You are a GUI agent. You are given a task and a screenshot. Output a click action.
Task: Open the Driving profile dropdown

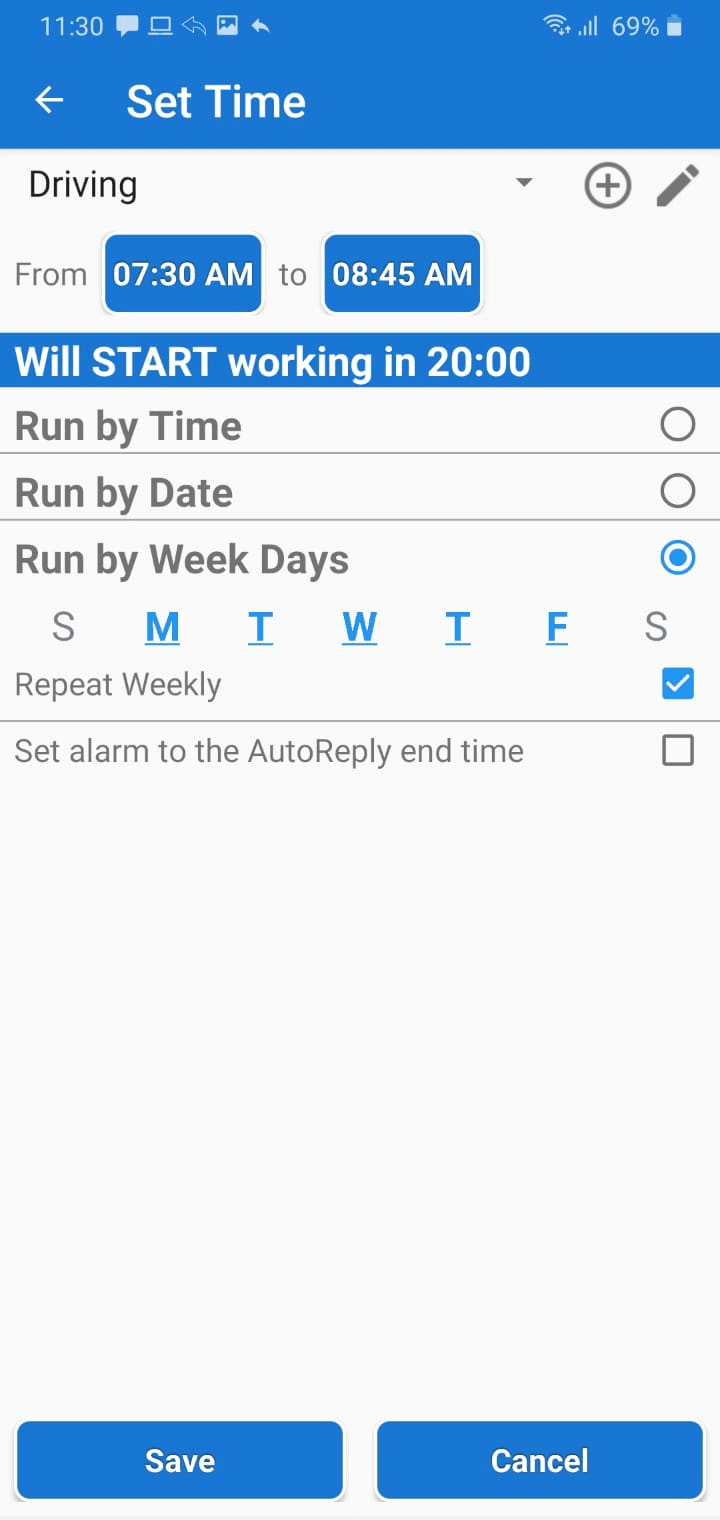click(x=522, y=184)
